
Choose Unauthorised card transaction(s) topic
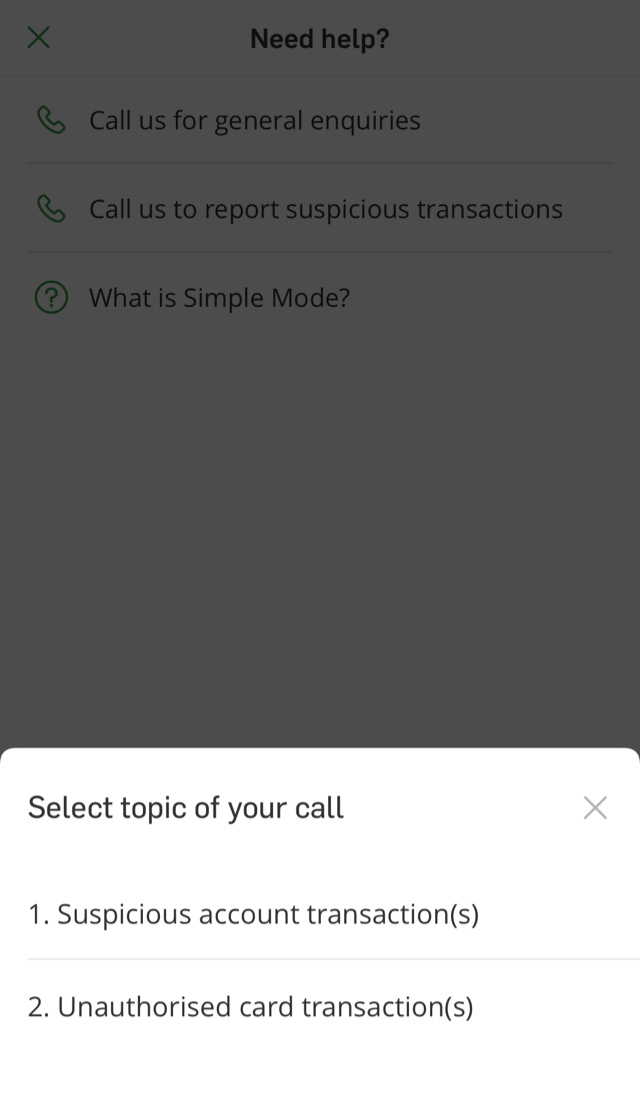(320, 1007)
